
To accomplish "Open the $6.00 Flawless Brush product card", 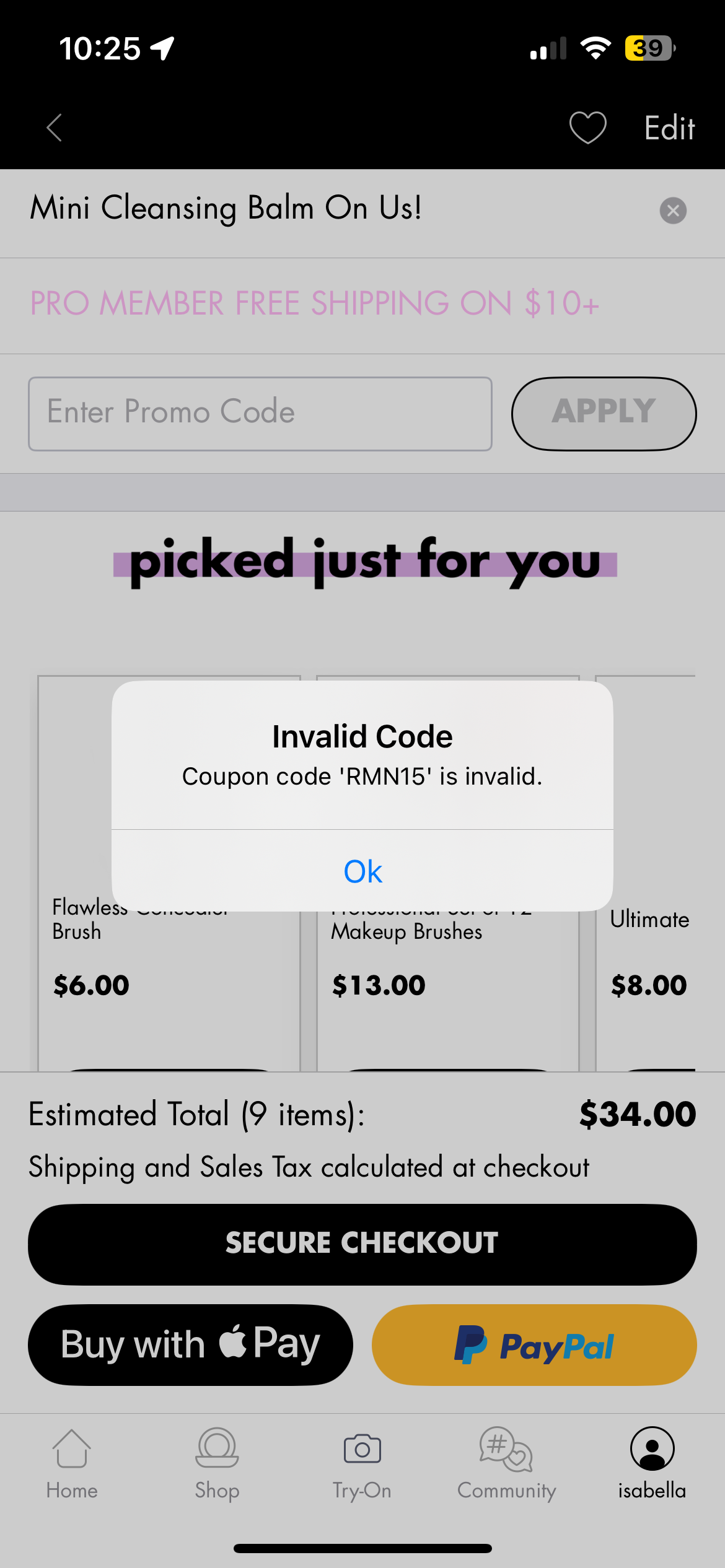I will pos(169,873).
